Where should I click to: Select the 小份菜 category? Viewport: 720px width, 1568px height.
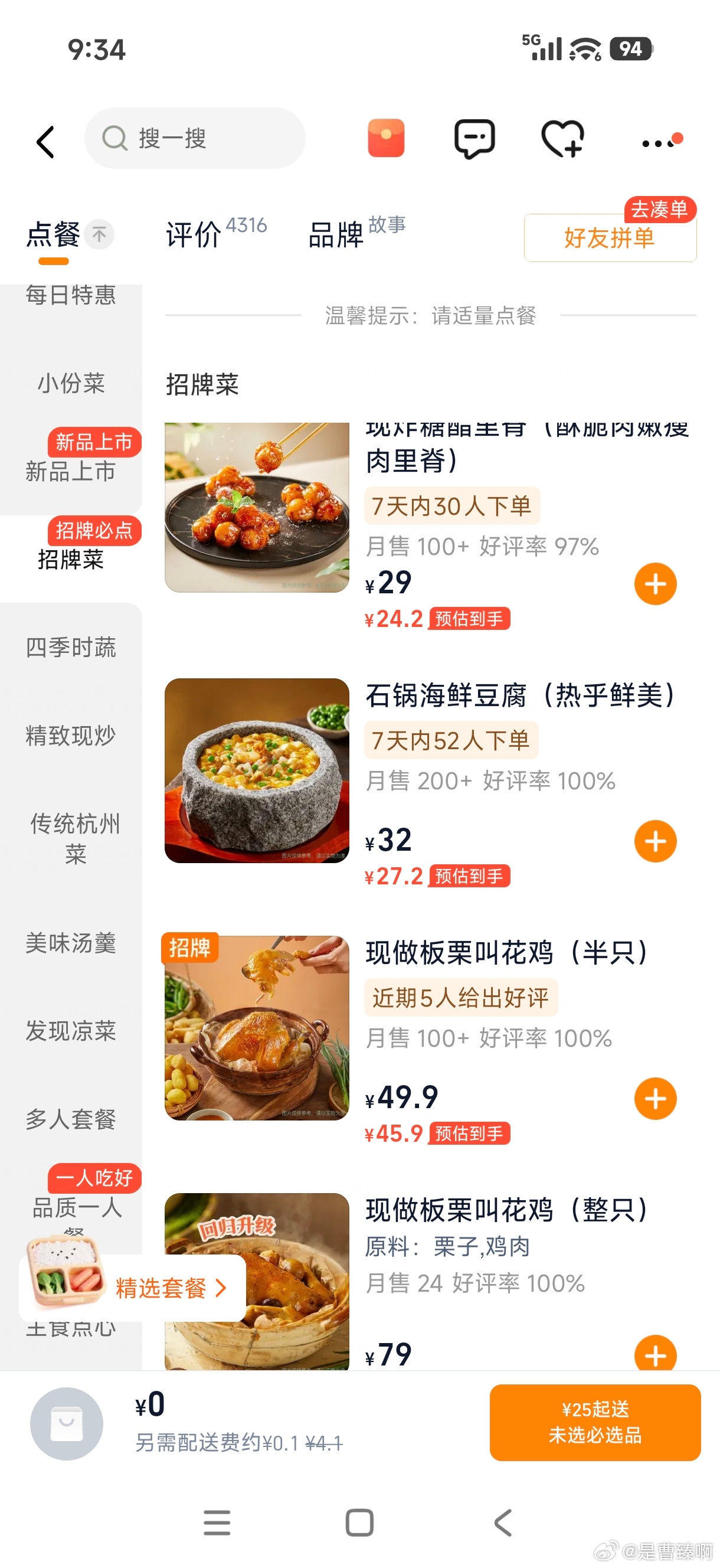click(71, 384)
